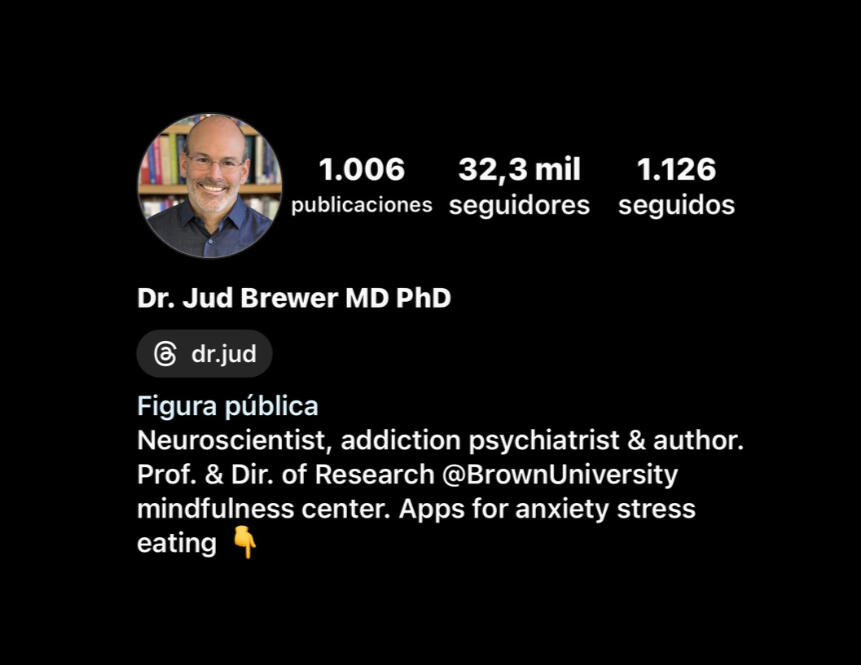Open Dr. Jud Brewer's profile picture
Screen dimensions: 861x665
[210, 186]
